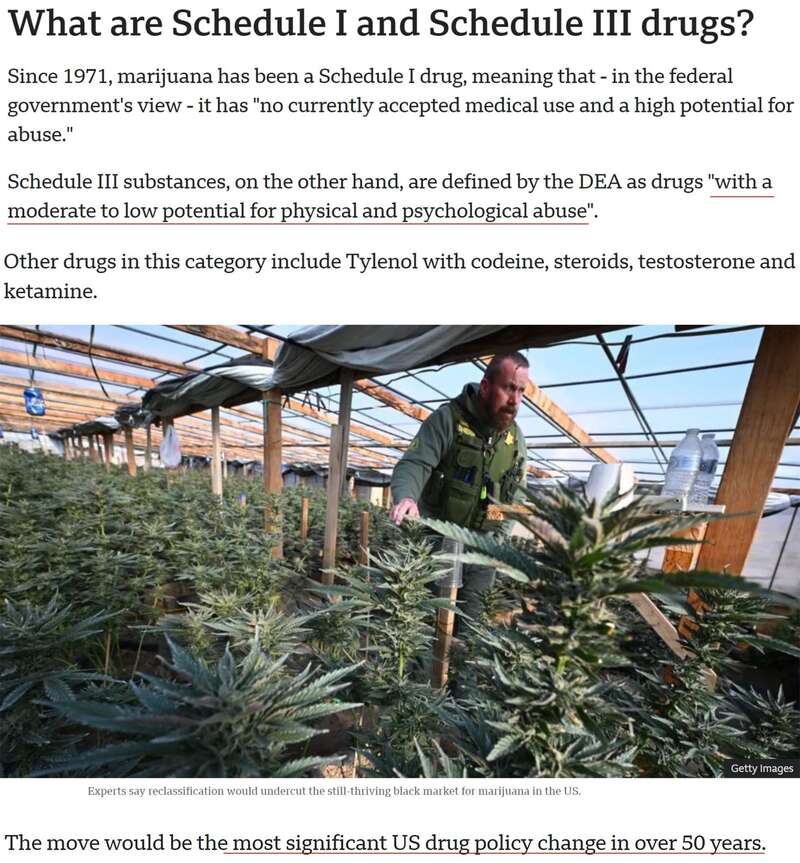Open 'most significant US drug policy change' link
This screenshot has height=863, width=800.
(x=497, y=842)
